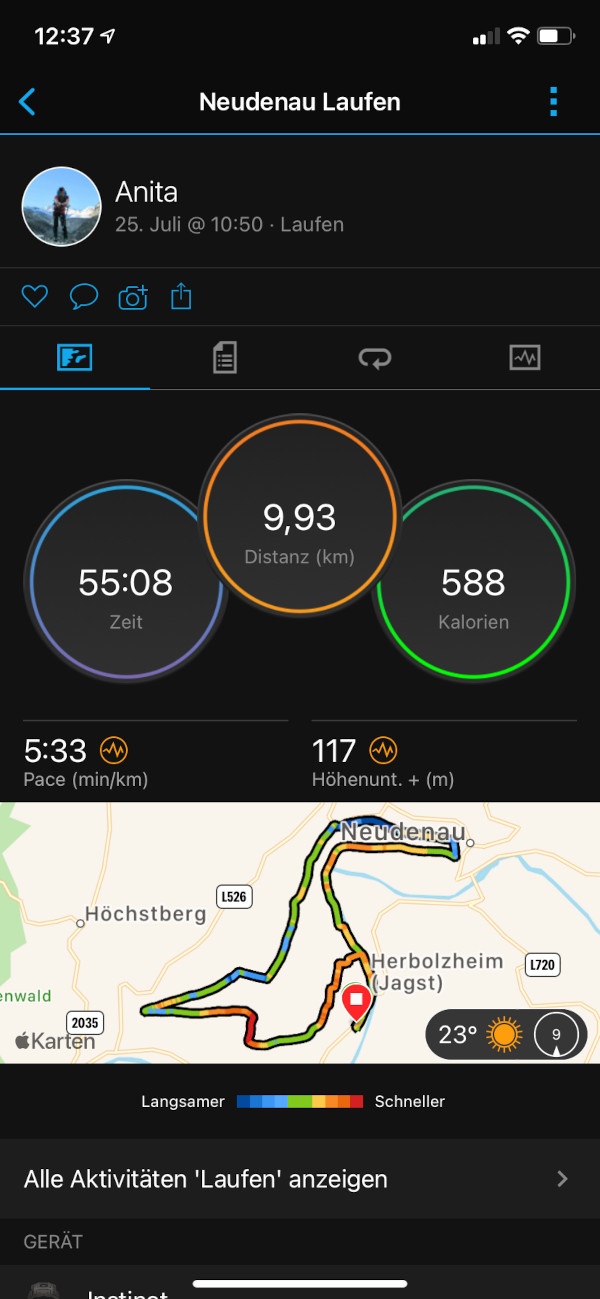Switch to the laps tab
The width and height of the screenshot is (600, 1299).
point(375,358)
